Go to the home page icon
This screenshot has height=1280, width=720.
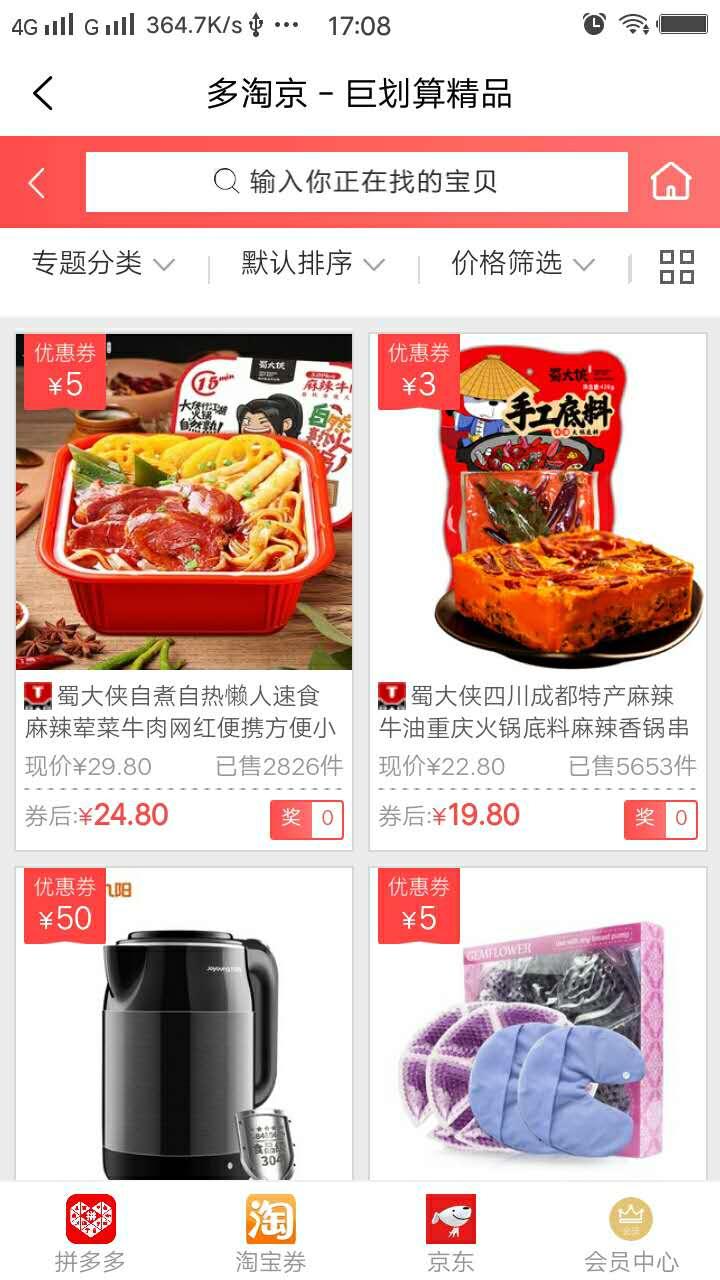(671, 182)
